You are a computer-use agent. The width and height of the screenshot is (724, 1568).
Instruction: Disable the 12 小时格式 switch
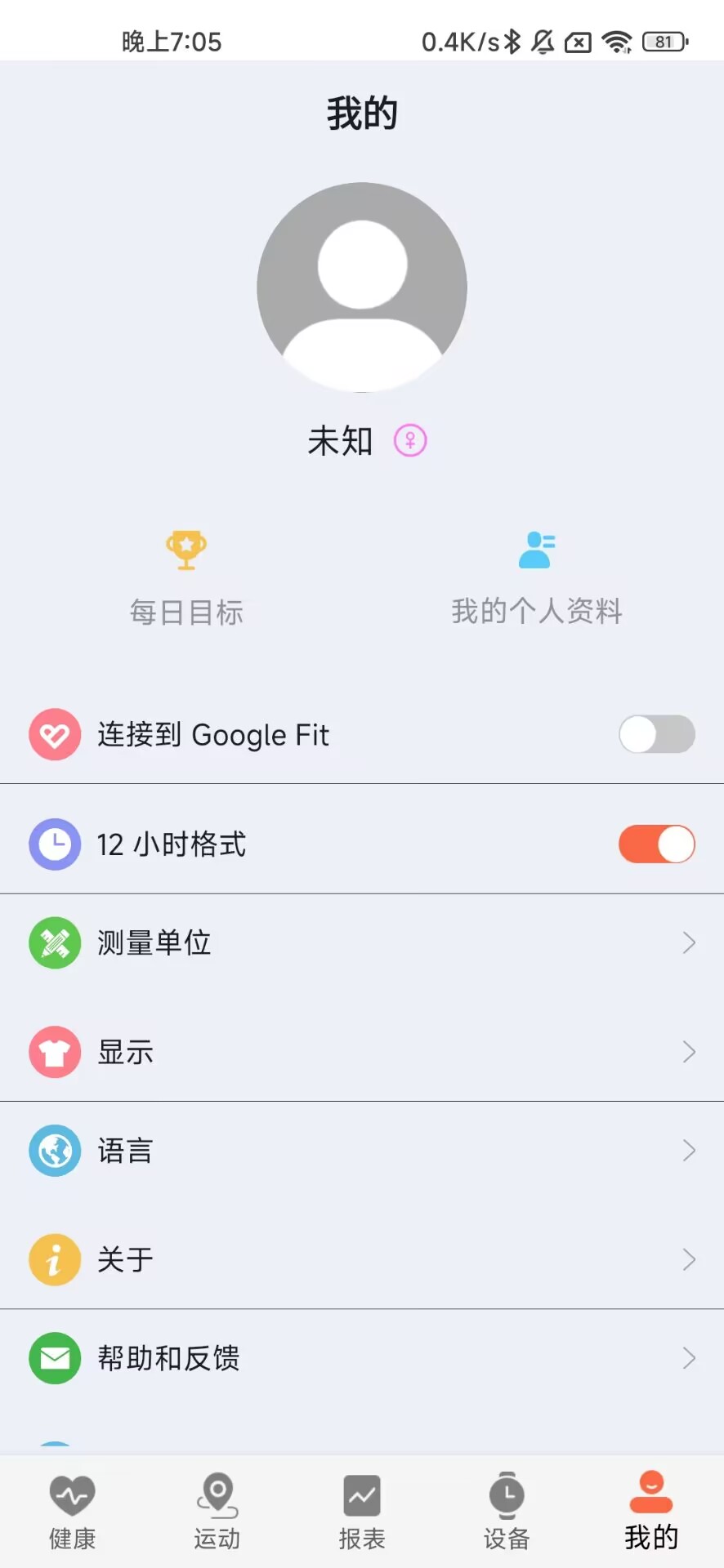[656, 844]
